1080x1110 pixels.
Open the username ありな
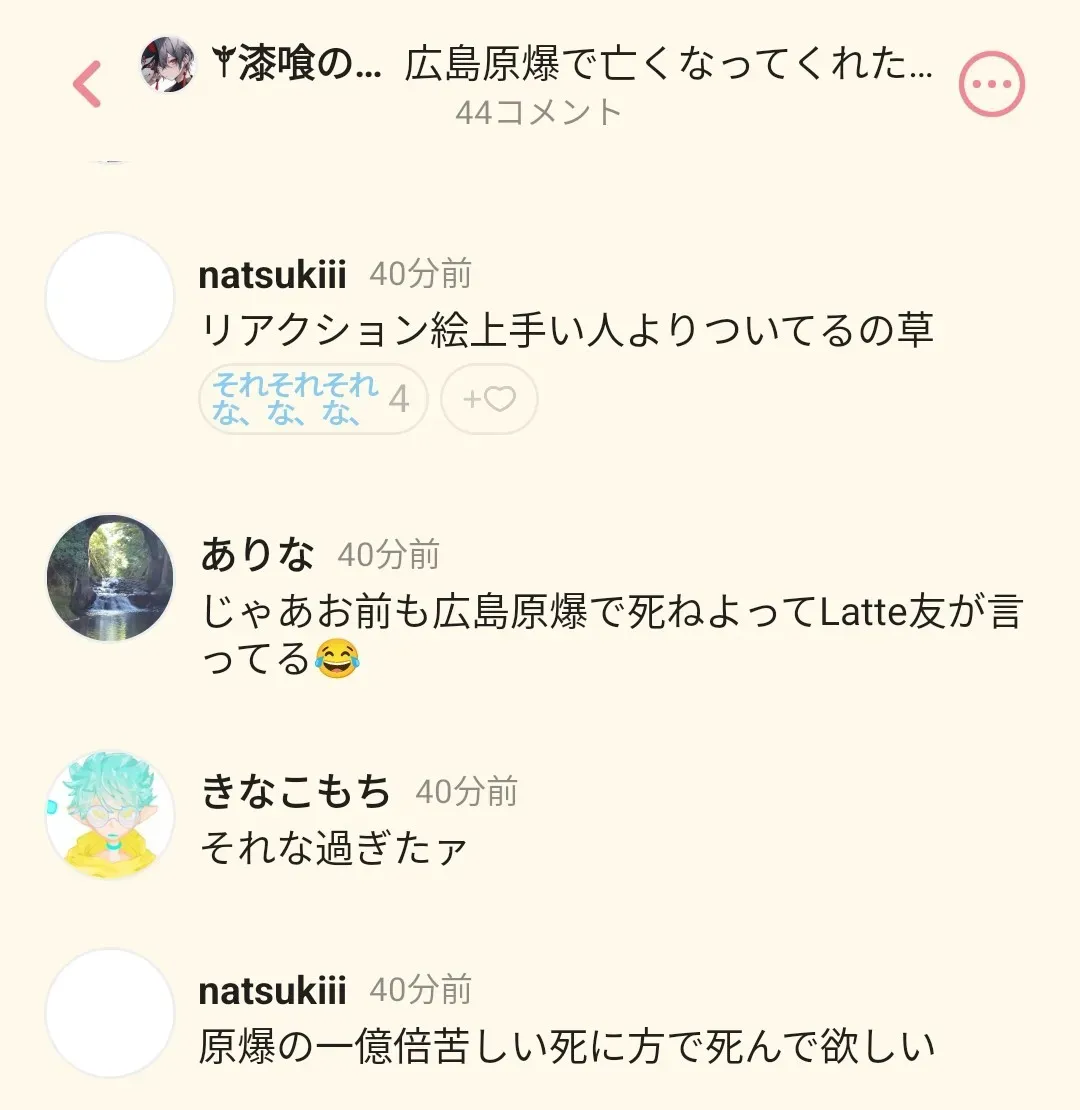pyautogui.click(x=257, y=554)
